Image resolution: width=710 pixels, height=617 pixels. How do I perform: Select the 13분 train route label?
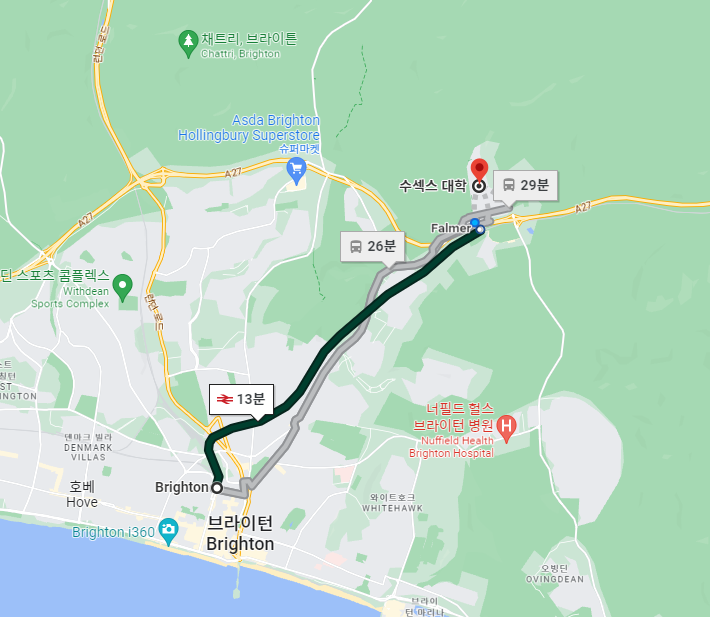239,399
